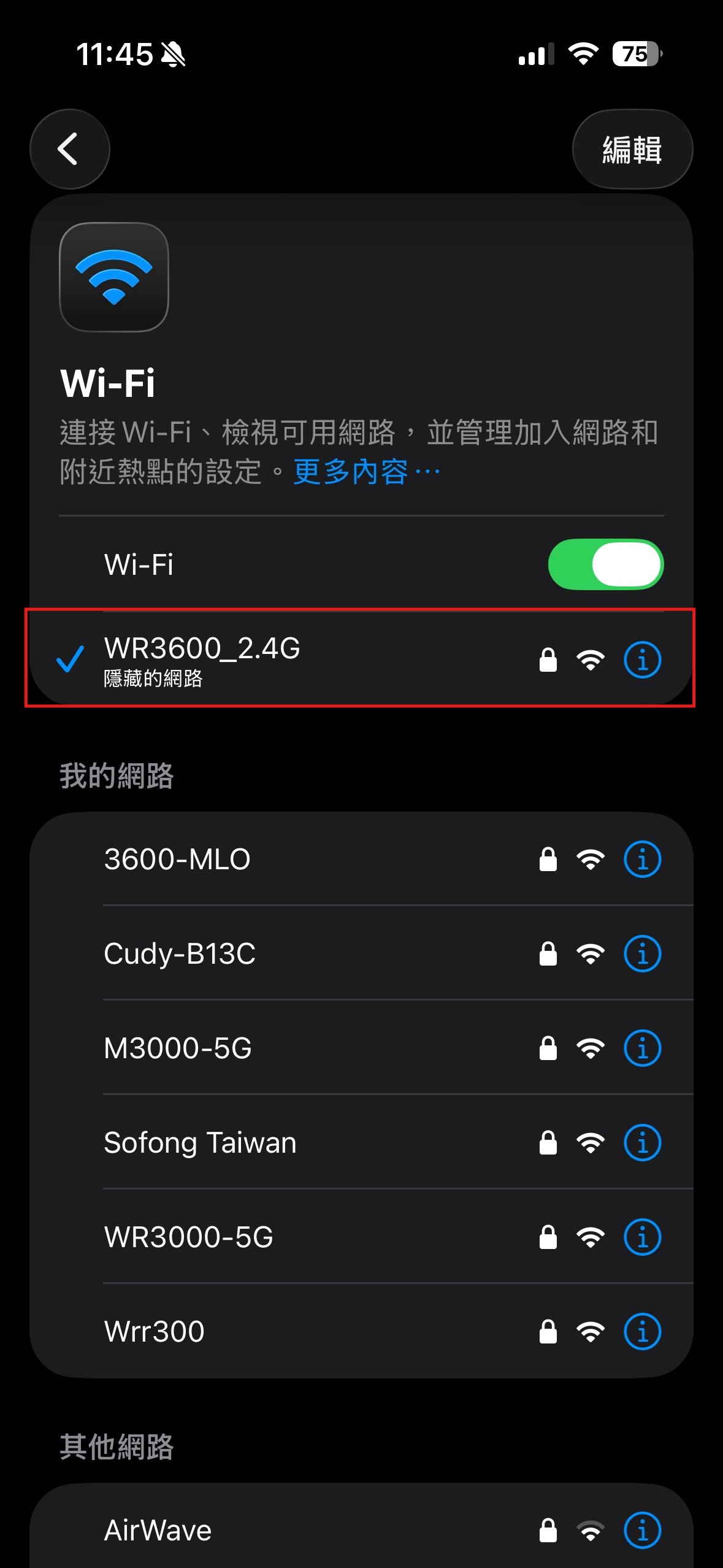Select the M3000-5G network
Screen dimensions: 723x1568
[178, 1048]
